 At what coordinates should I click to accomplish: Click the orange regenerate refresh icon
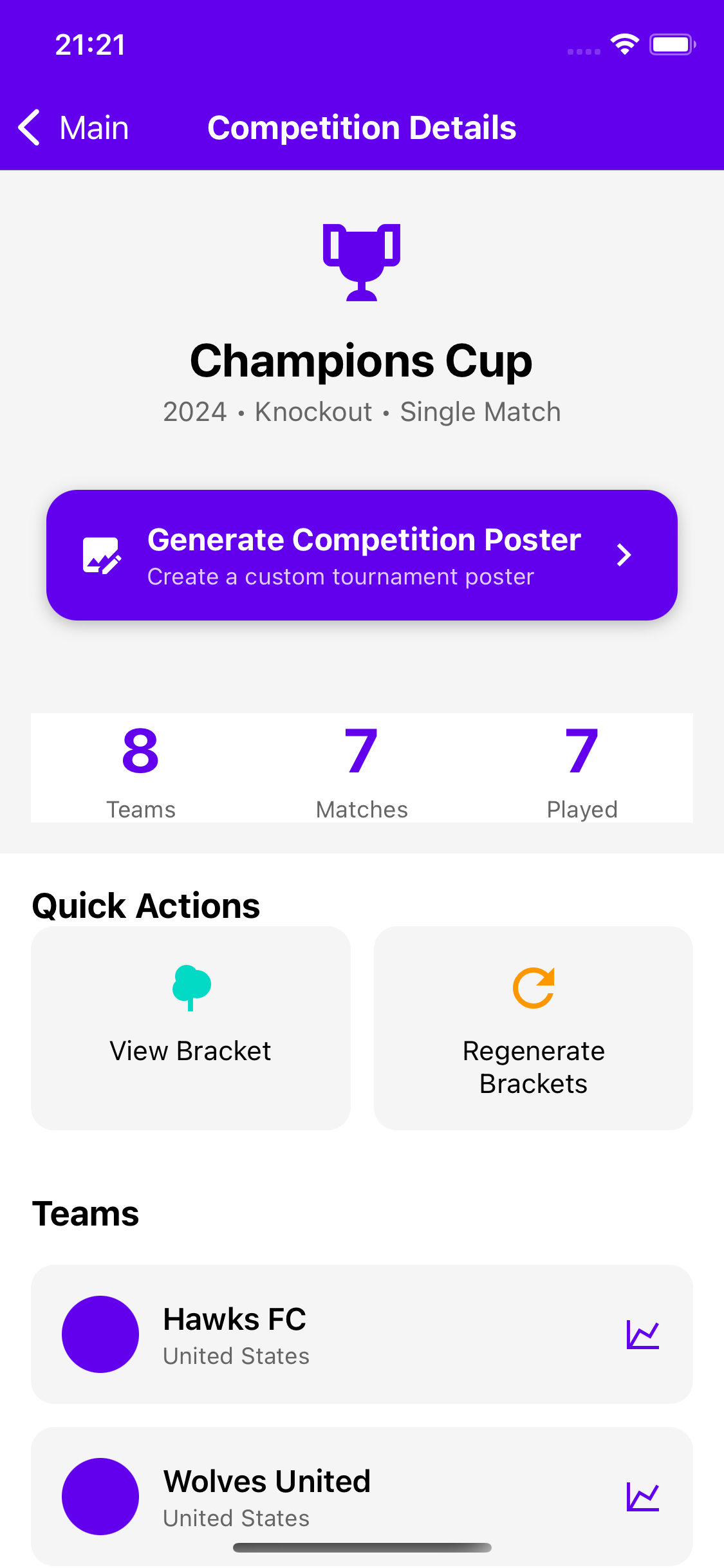click(533, 989)
